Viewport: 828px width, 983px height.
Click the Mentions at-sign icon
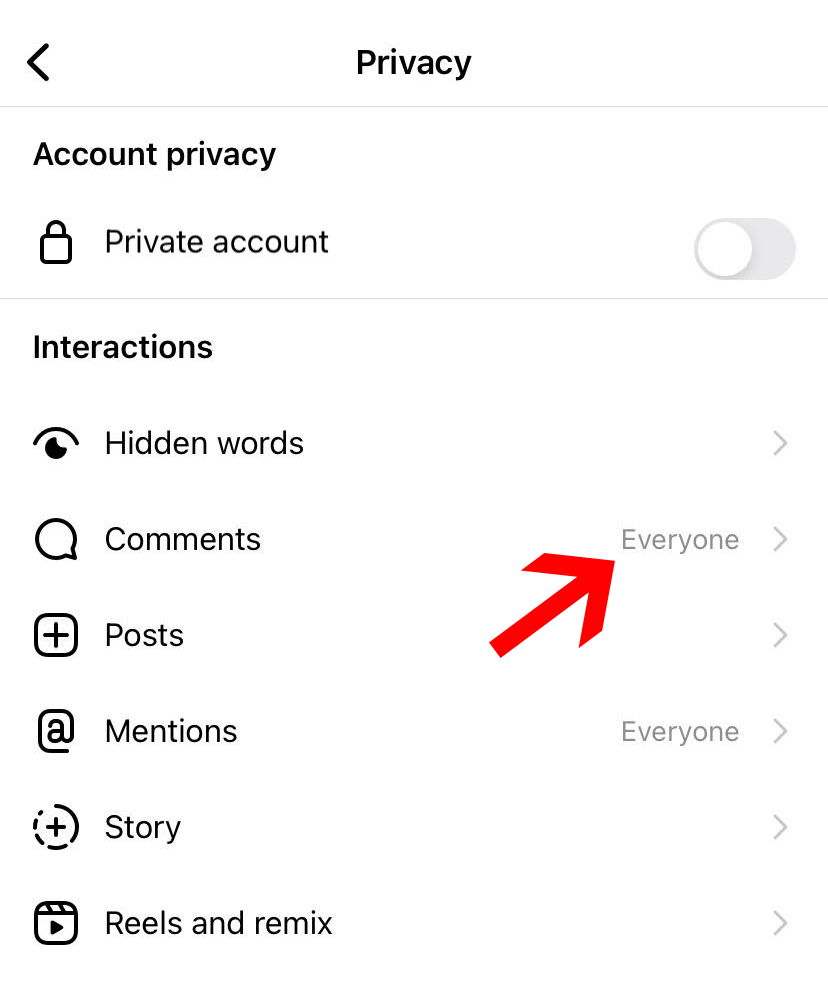[55, 731]
